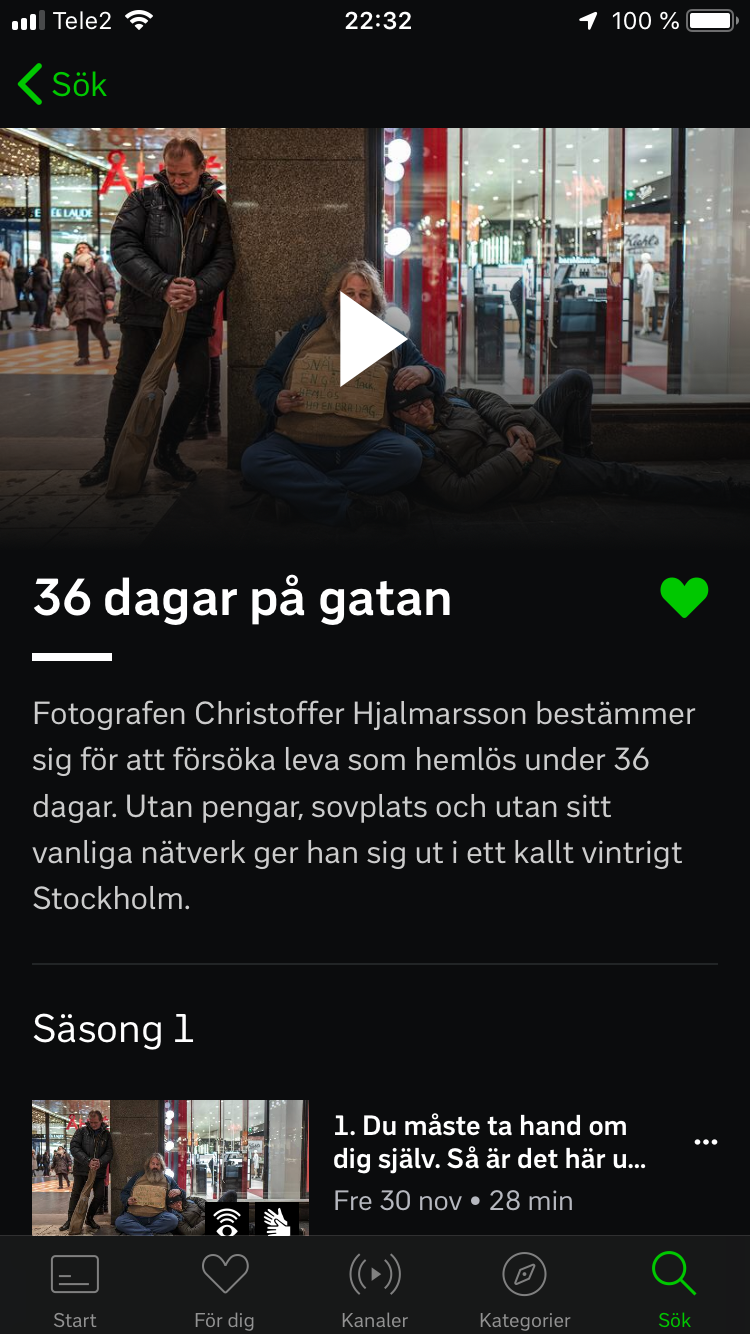This screenshot has height=1334, width=750.
Task: Open episode 1 thumbnail
Action: tap(170, 1167)
